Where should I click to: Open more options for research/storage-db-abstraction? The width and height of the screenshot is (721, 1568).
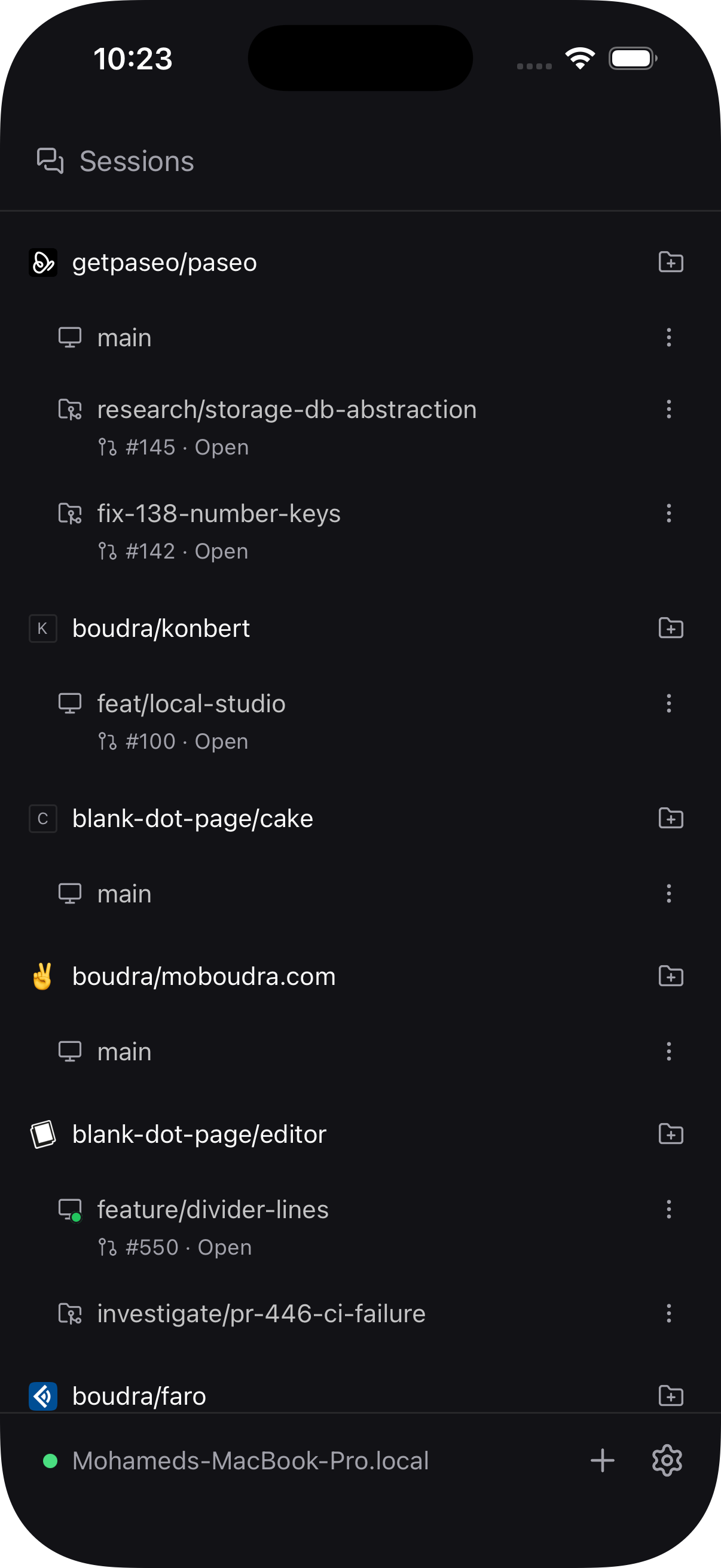[x=668, y=410]
